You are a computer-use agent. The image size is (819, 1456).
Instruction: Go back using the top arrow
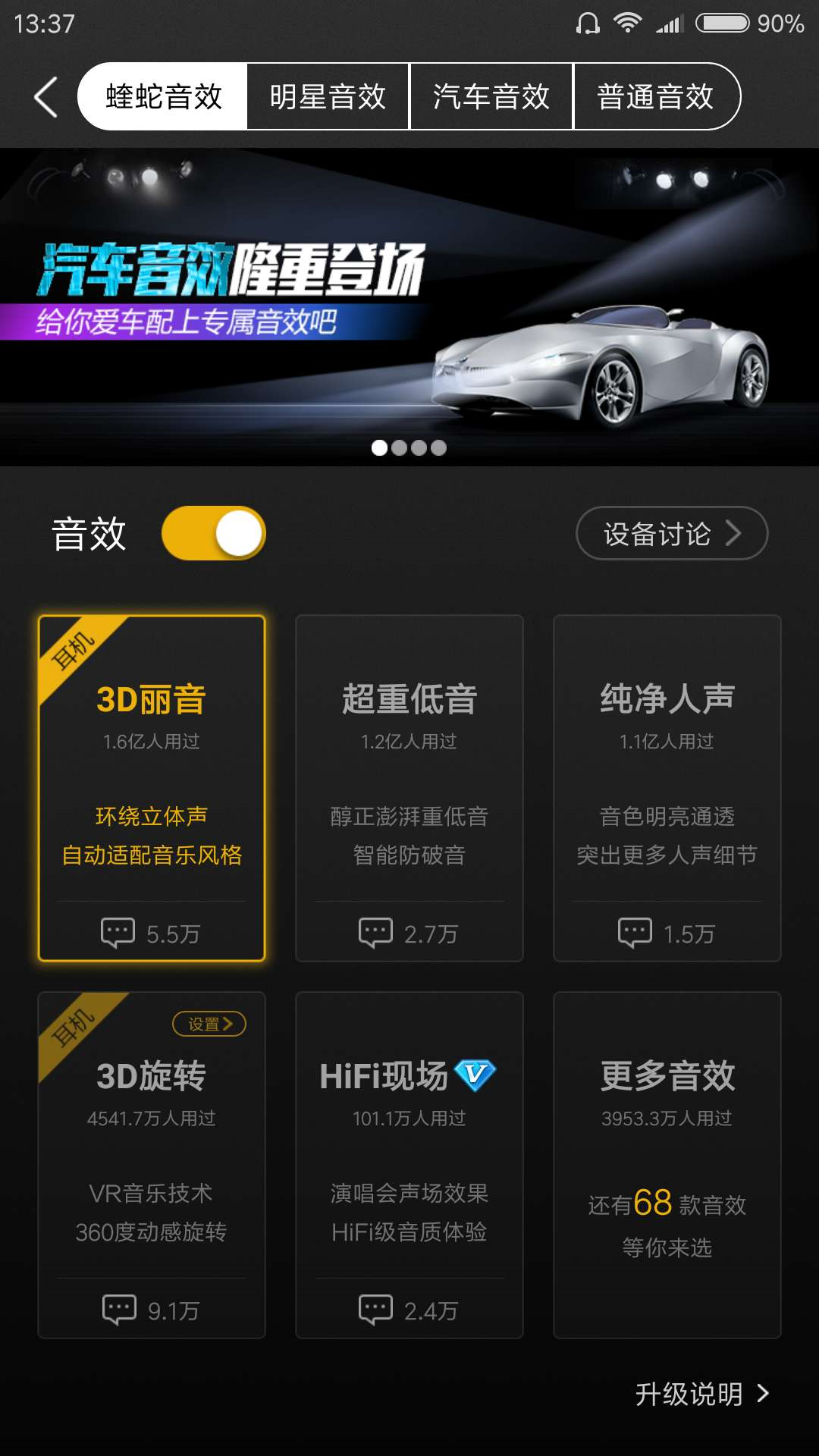(x=45, y=97)
